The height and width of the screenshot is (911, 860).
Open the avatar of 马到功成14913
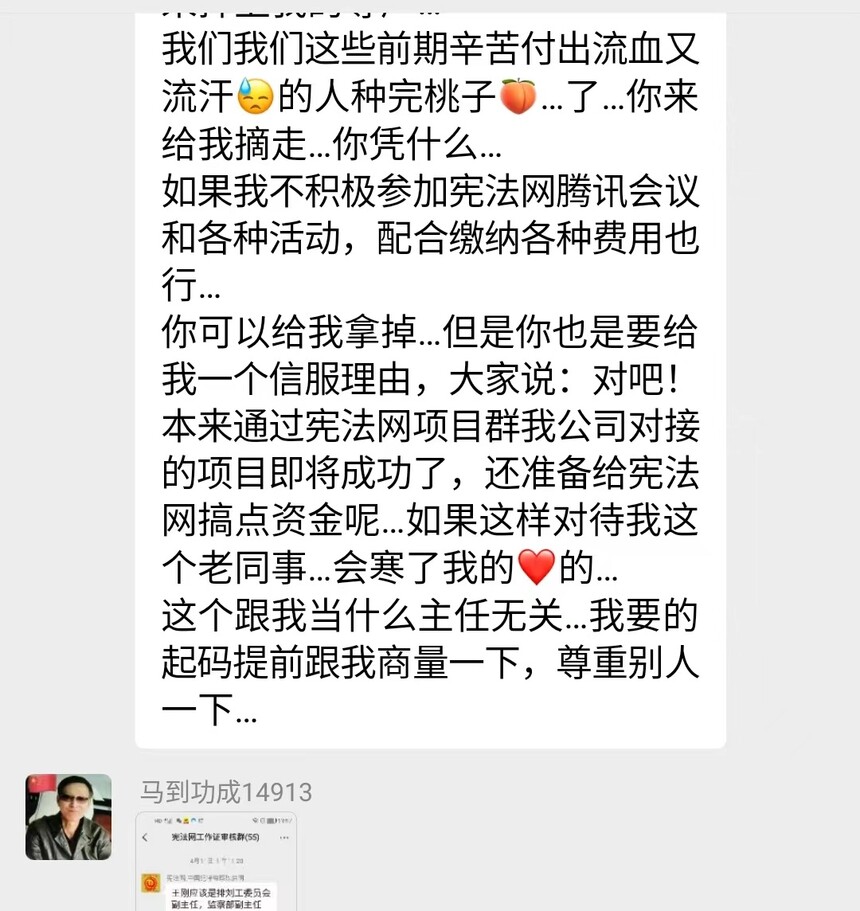pos(68,816)
